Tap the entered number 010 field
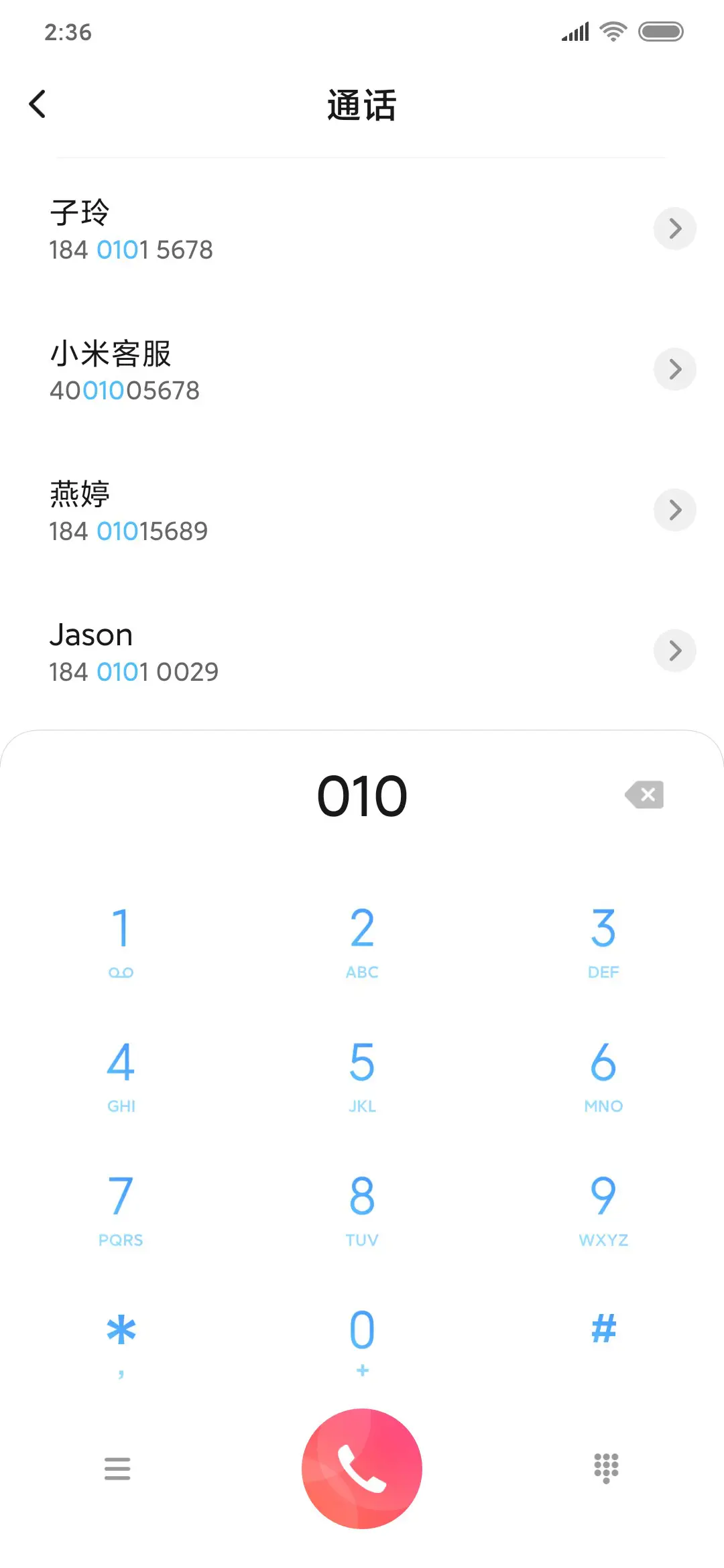Screen dimensions: 724x1568 361,795
